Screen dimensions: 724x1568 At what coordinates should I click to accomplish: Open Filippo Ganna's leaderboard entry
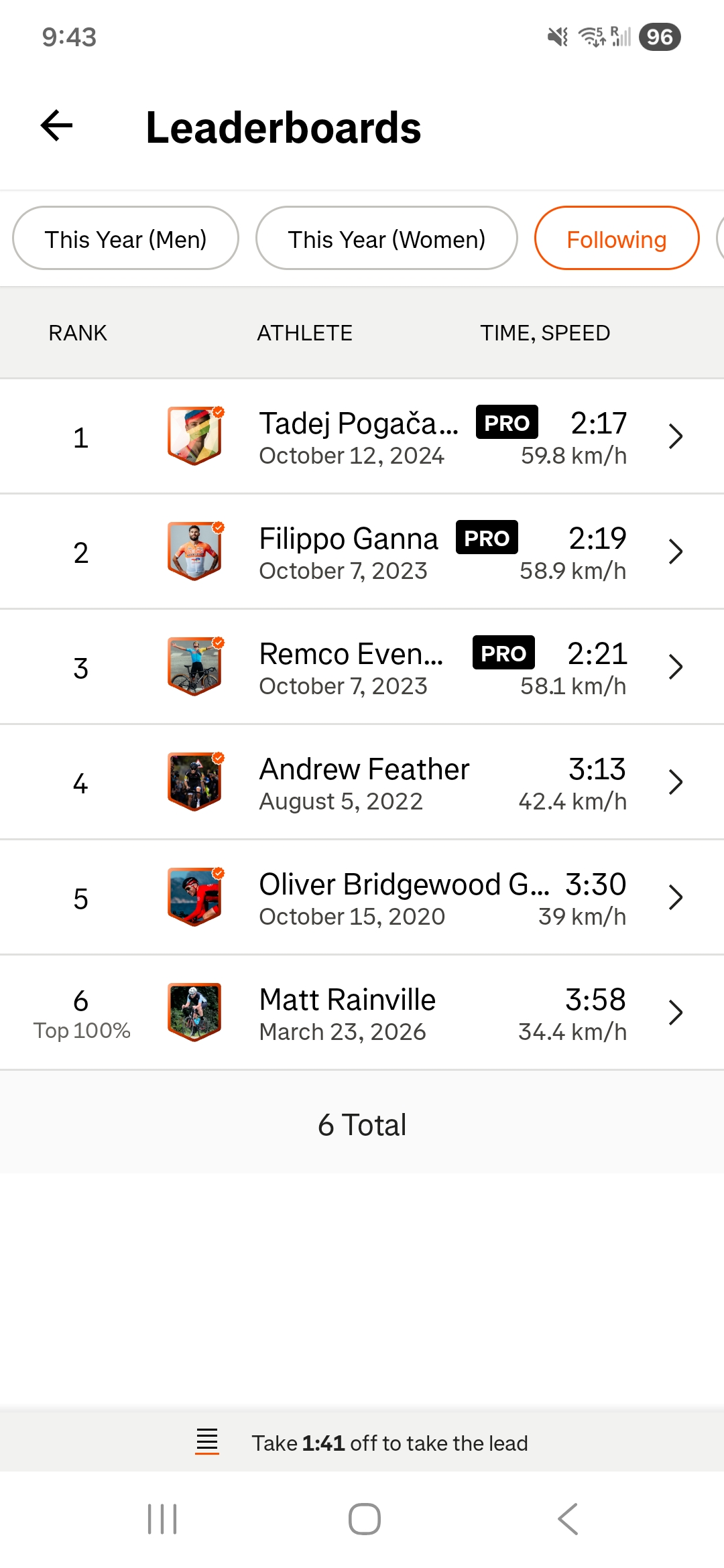(362, 552)
